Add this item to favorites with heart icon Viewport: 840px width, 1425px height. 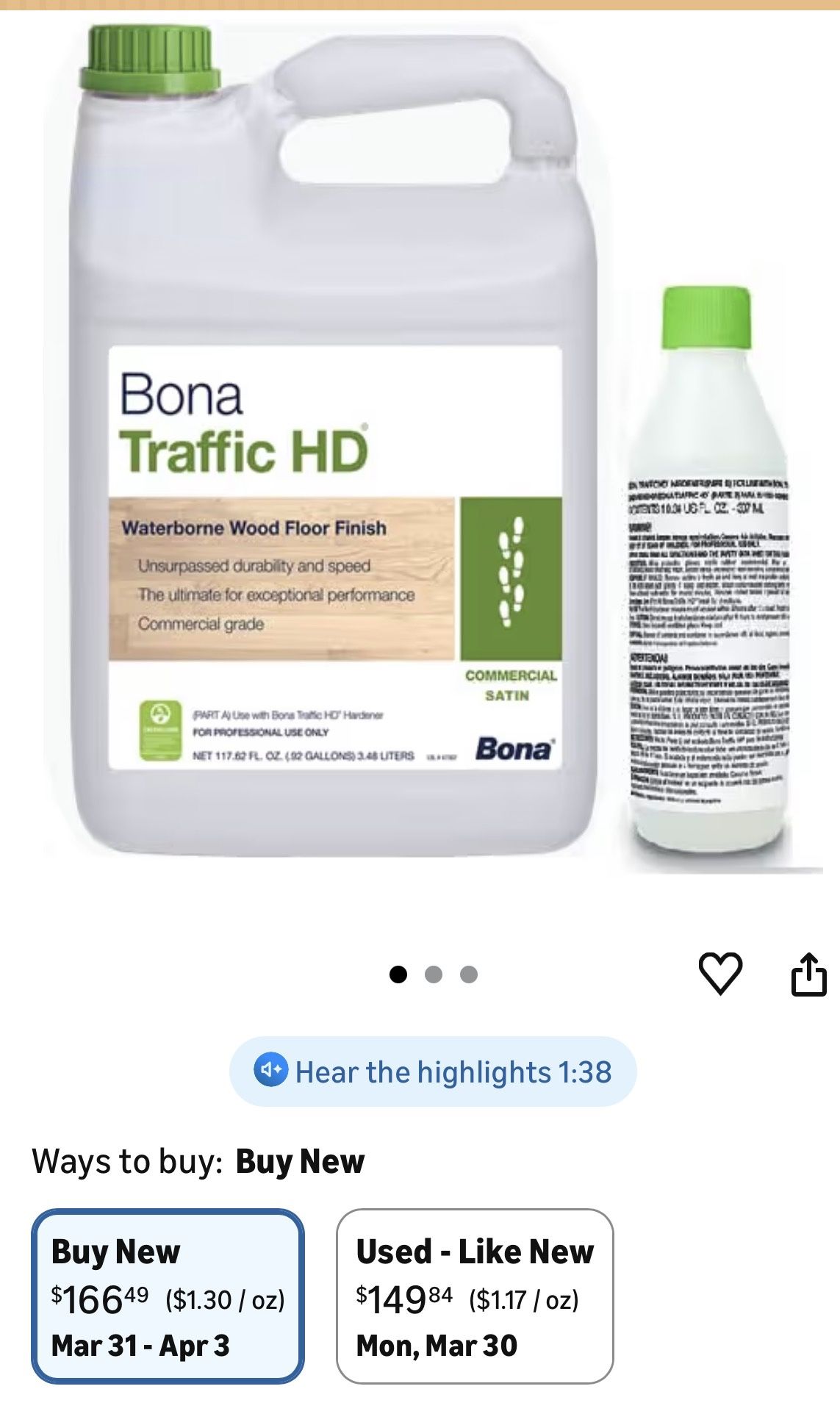coord(719,974)
